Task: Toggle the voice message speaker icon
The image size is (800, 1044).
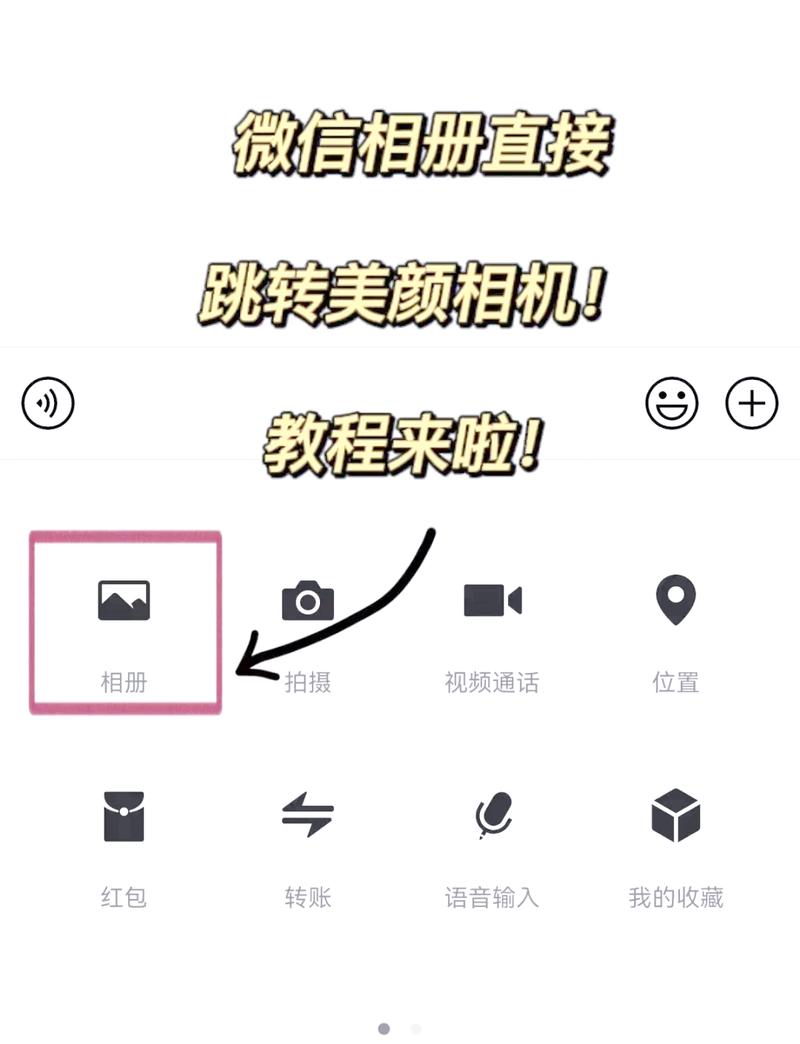Action: pos(47,403)
